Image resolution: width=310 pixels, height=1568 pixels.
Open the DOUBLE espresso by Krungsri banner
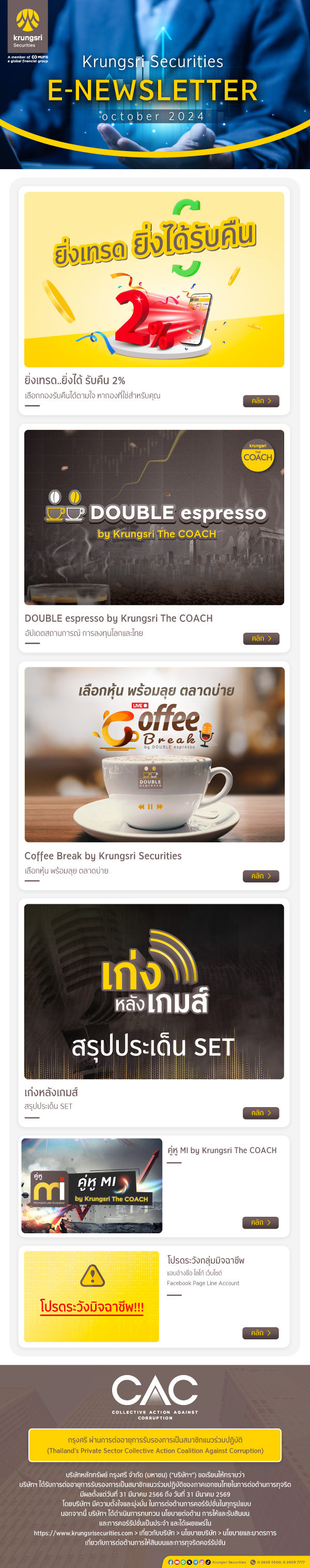(x=154, y=517)
